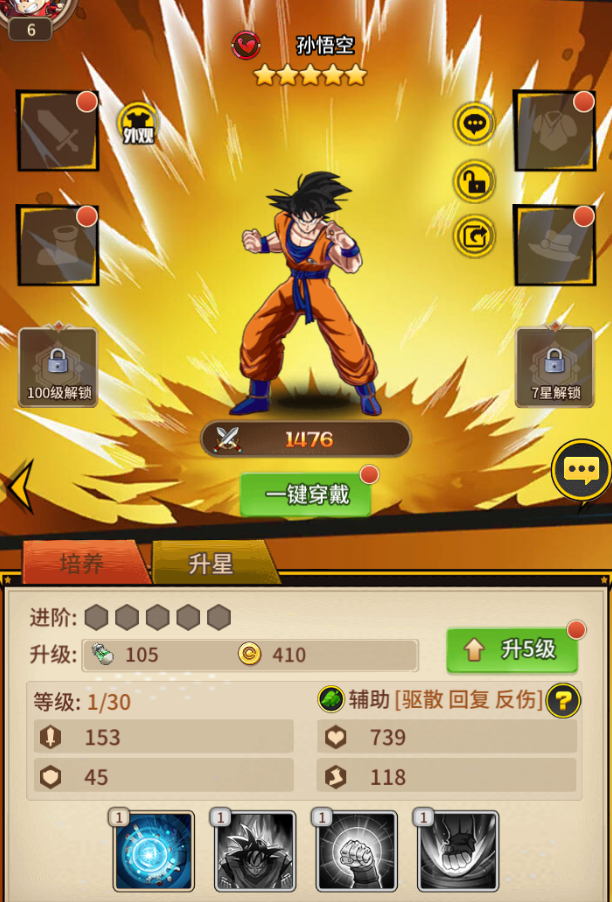Screen dimensions: 612x902
Task: Open the empty sword weapon slot
Action: 57,130
